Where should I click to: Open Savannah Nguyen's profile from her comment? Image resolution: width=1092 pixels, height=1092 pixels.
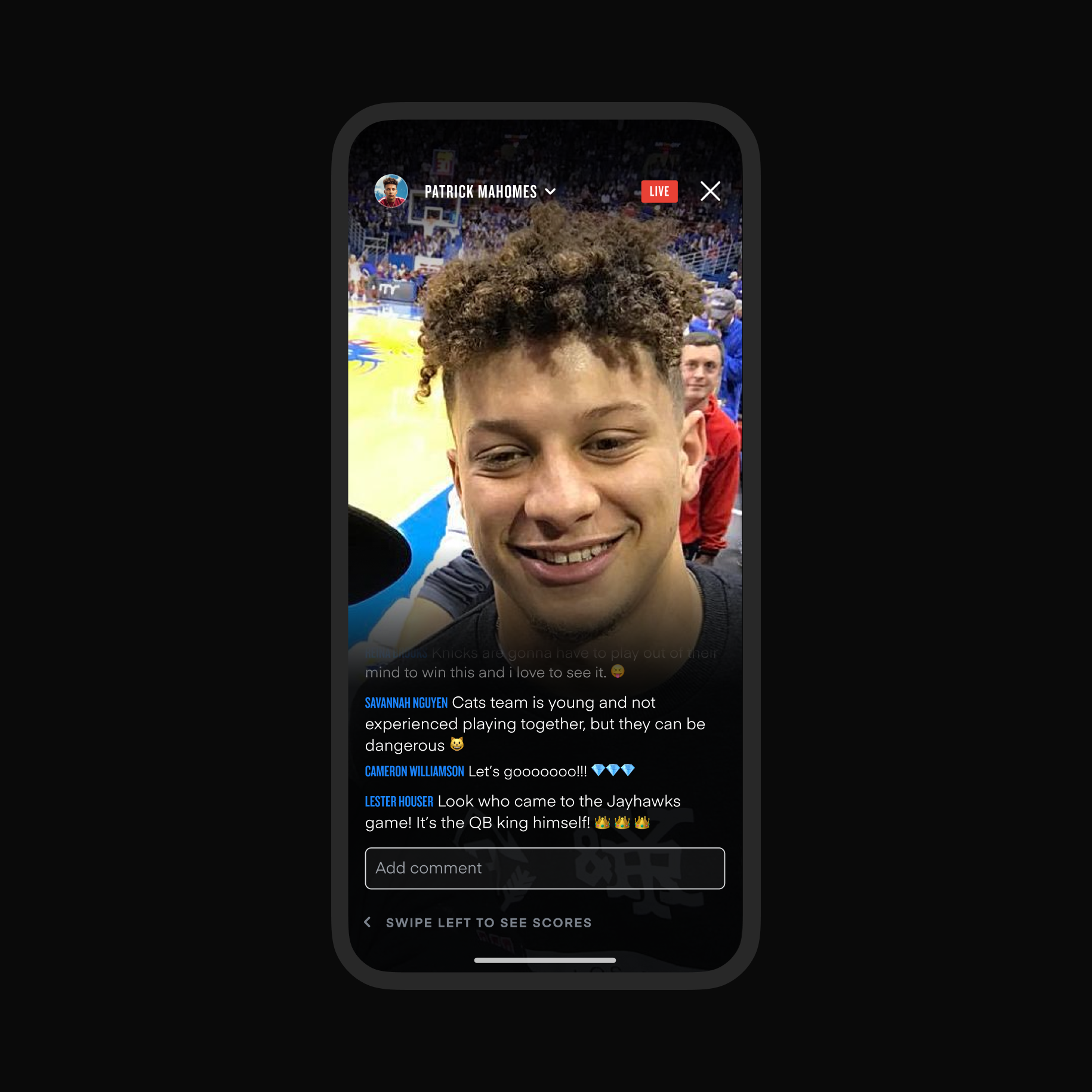(406, 703)
